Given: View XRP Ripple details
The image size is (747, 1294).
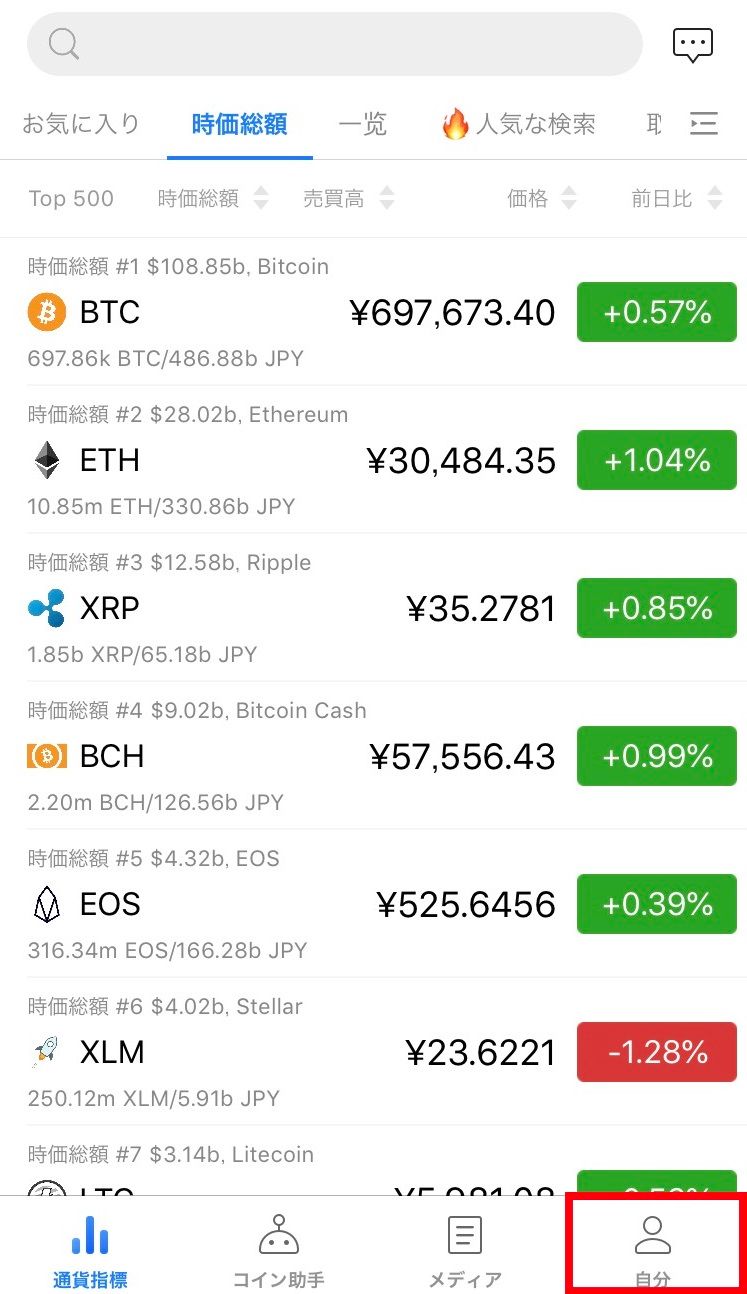Looking at the screenshot, I should pos(290,608).
